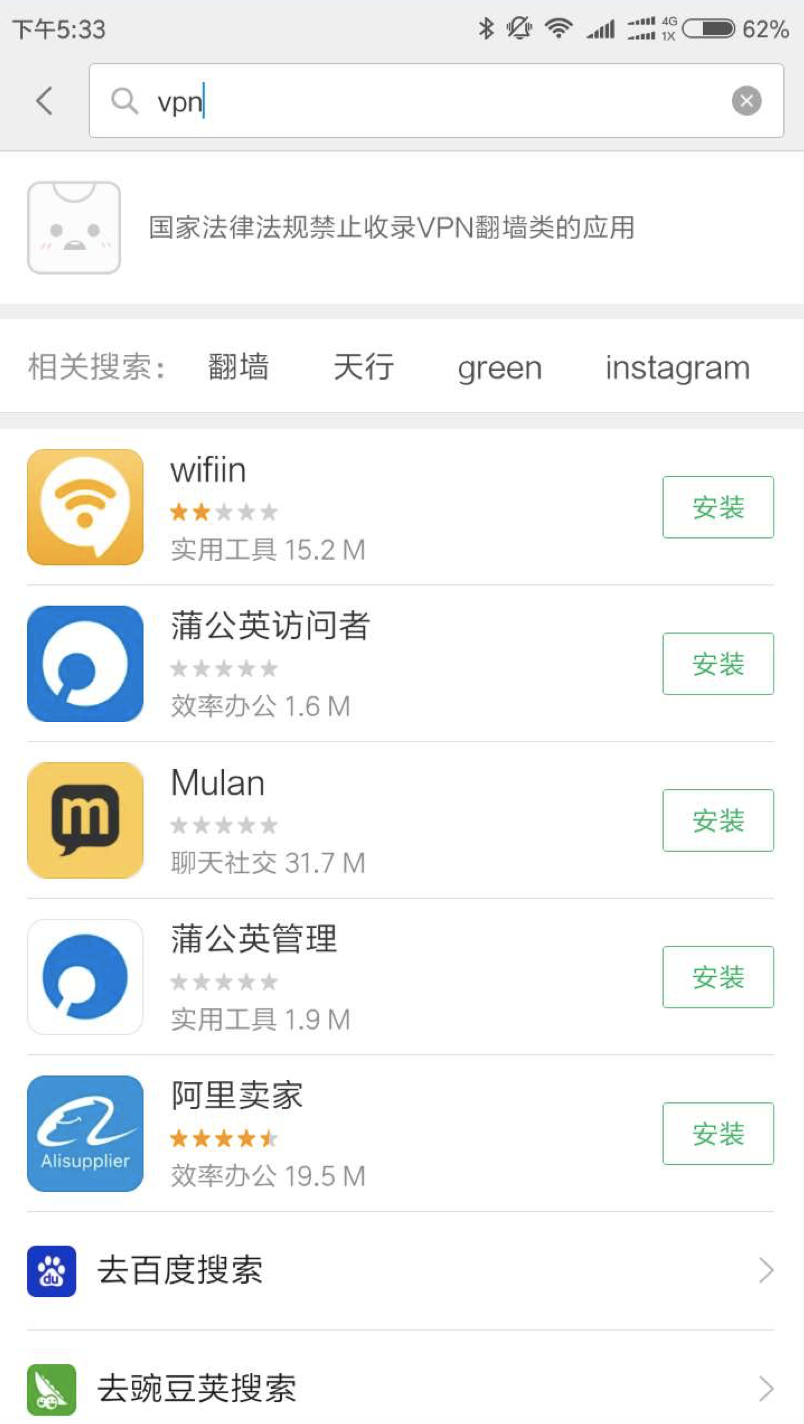Search related term 天行
The image size is (804, 1424).
pos(363,367)
